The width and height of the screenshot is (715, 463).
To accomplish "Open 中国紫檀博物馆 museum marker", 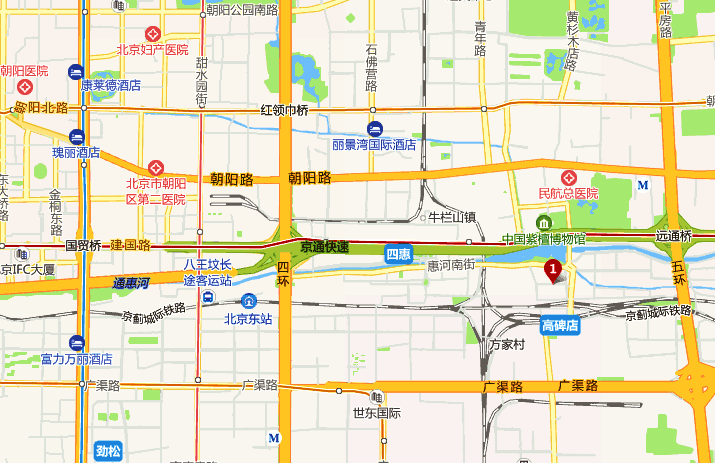I will pos(543,222).
